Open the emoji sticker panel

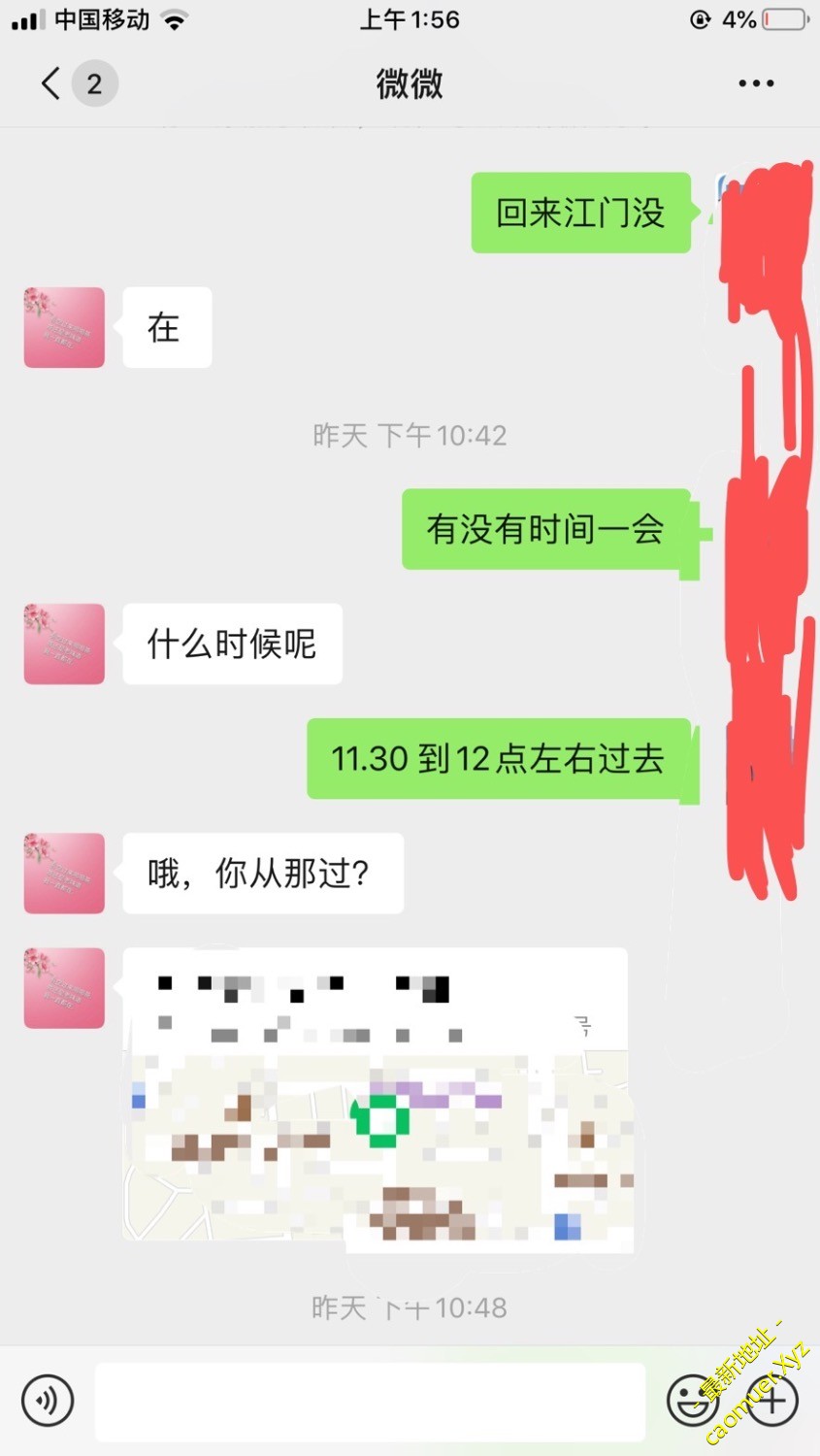692,1400
